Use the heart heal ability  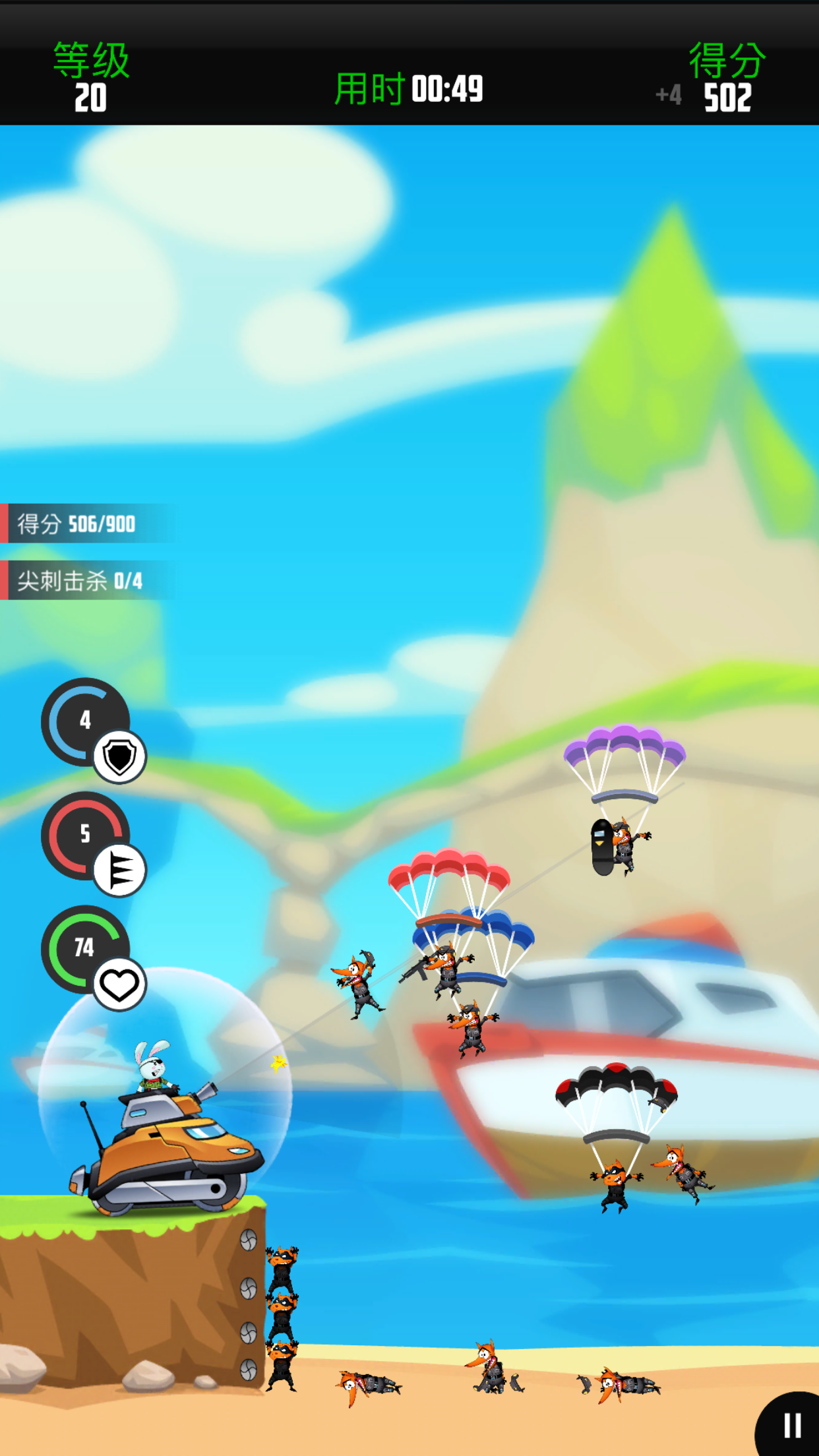(x=93, y=958)
